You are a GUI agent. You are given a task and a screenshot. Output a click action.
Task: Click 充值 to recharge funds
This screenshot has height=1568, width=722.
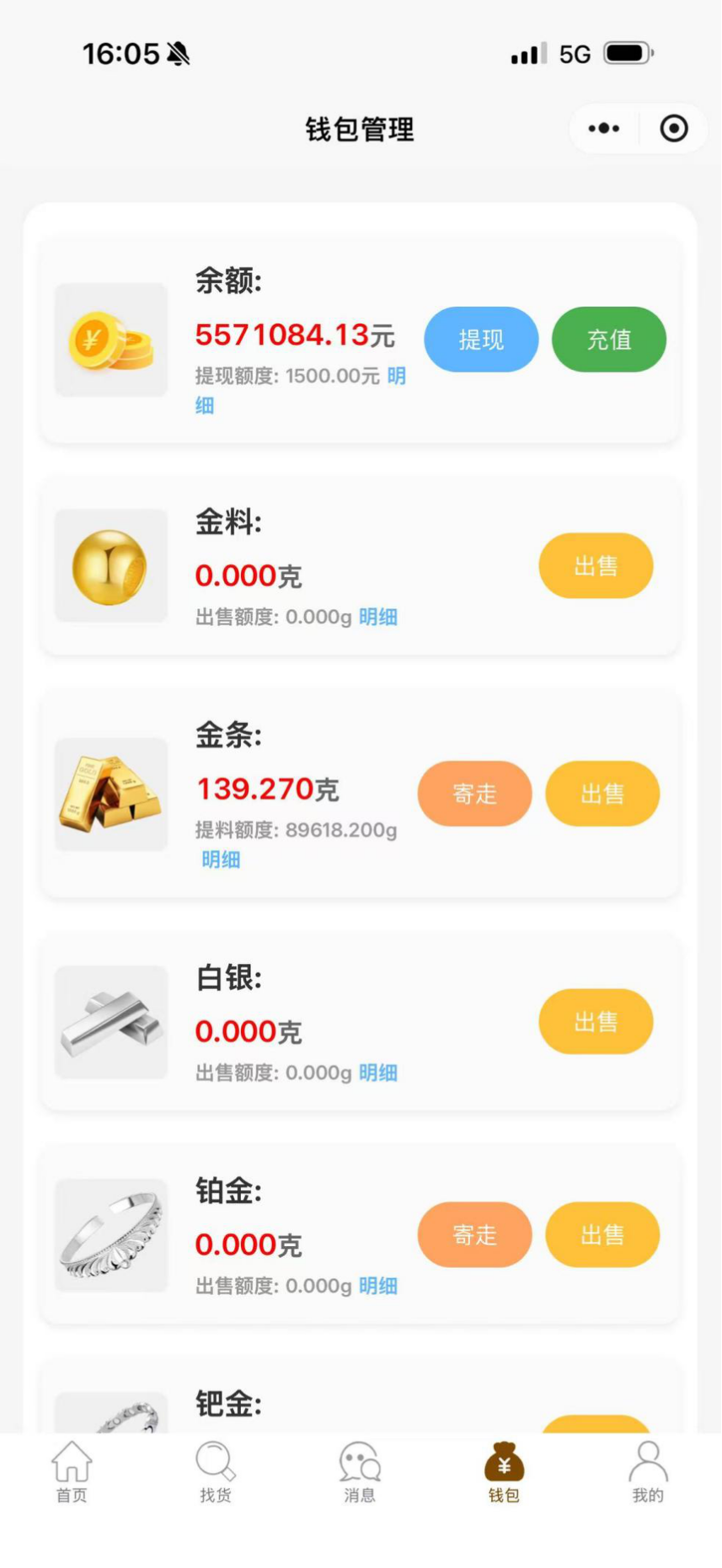pos(608,339)
